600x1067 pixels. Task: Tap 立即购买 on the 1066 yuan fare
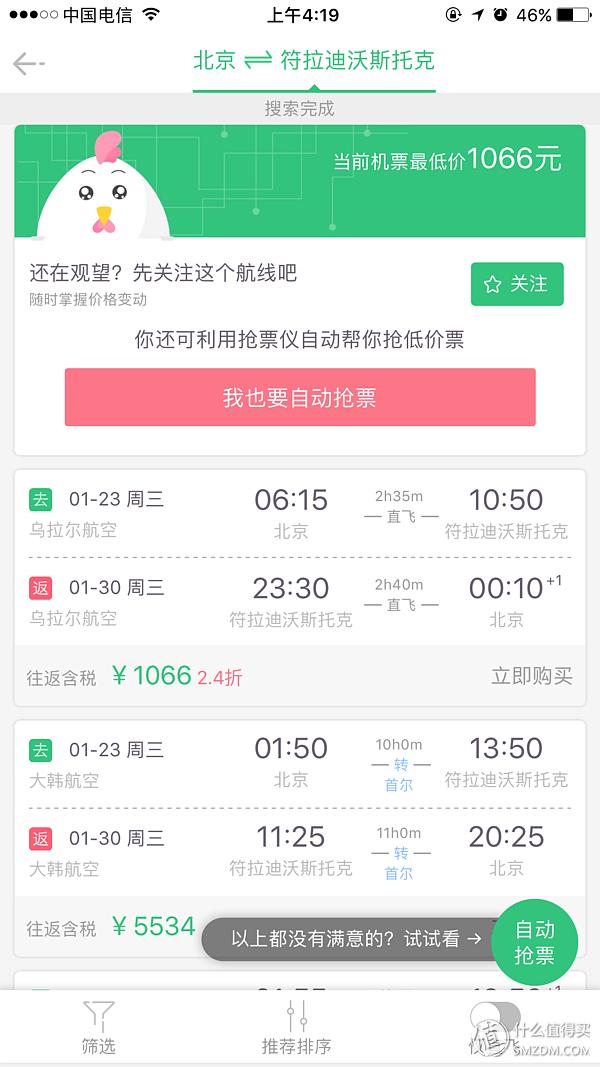click(x=532, y=676)
